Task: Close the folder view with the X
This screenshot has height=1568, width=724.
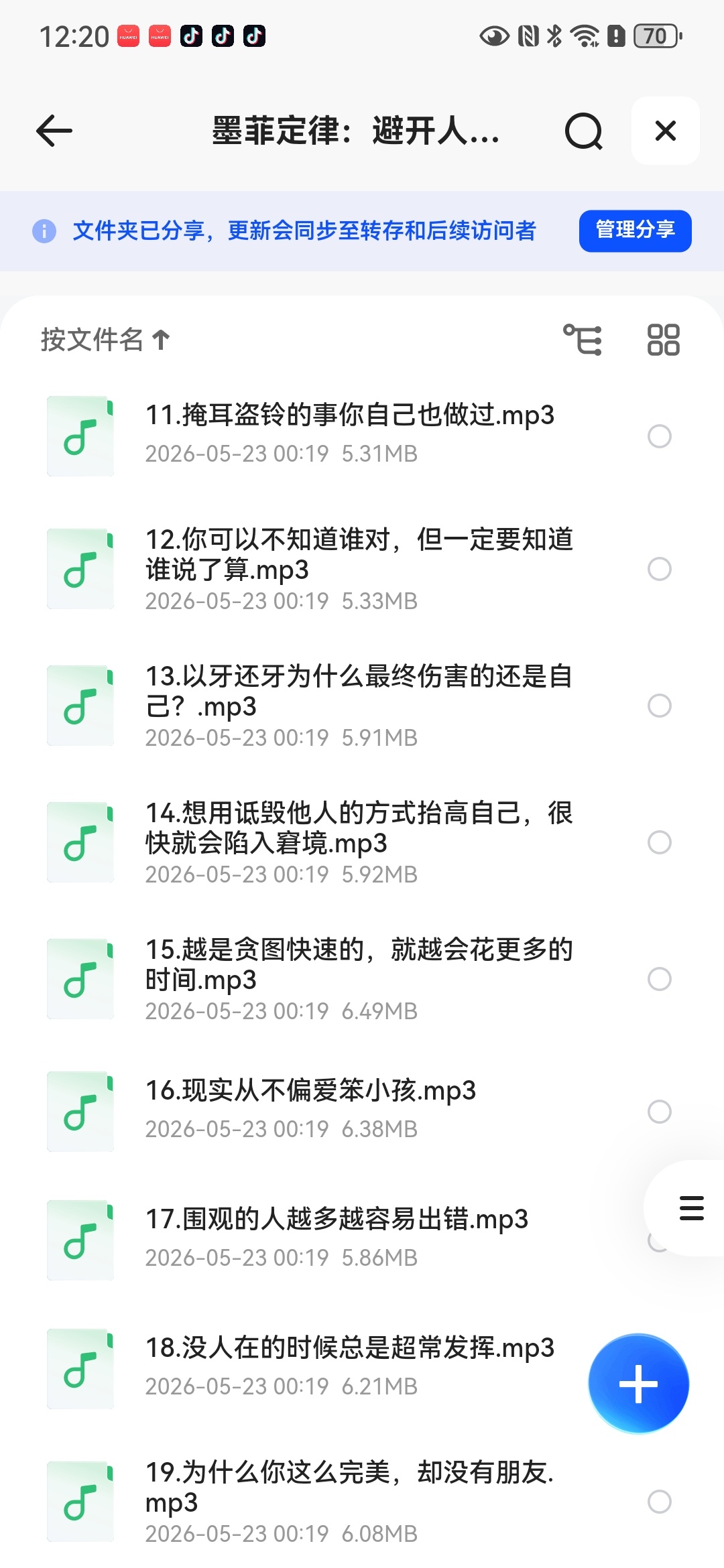Action: 666,131
